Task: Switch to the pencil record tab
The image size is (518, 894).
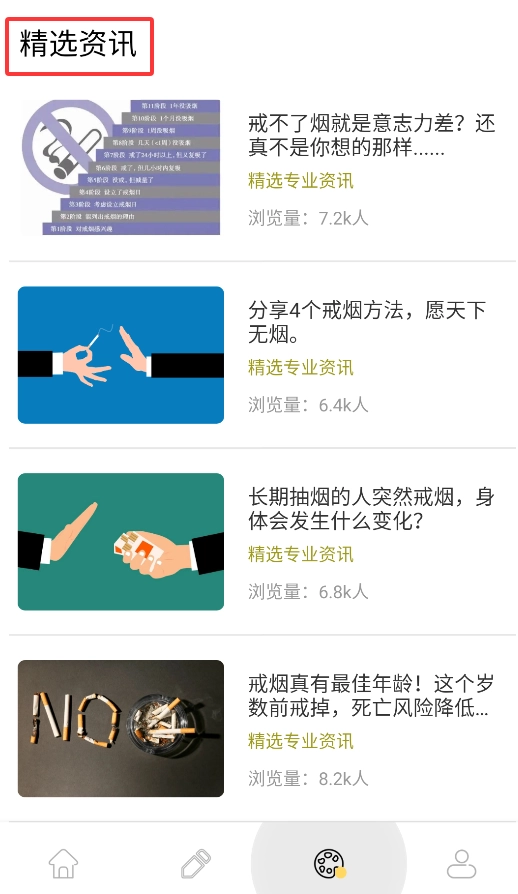Action: [x=195, y=864]
